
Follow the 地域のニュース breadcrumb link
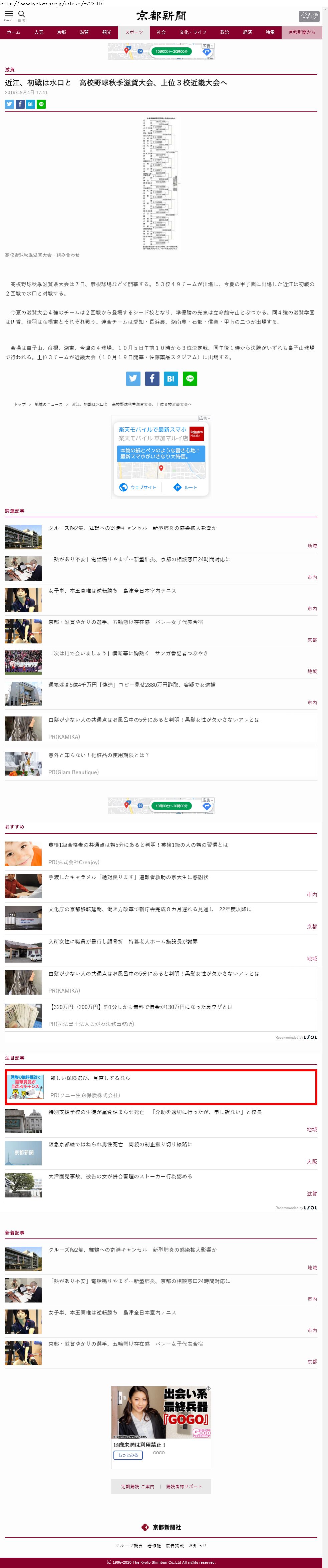pyautogui.click(x=49, y=404)
